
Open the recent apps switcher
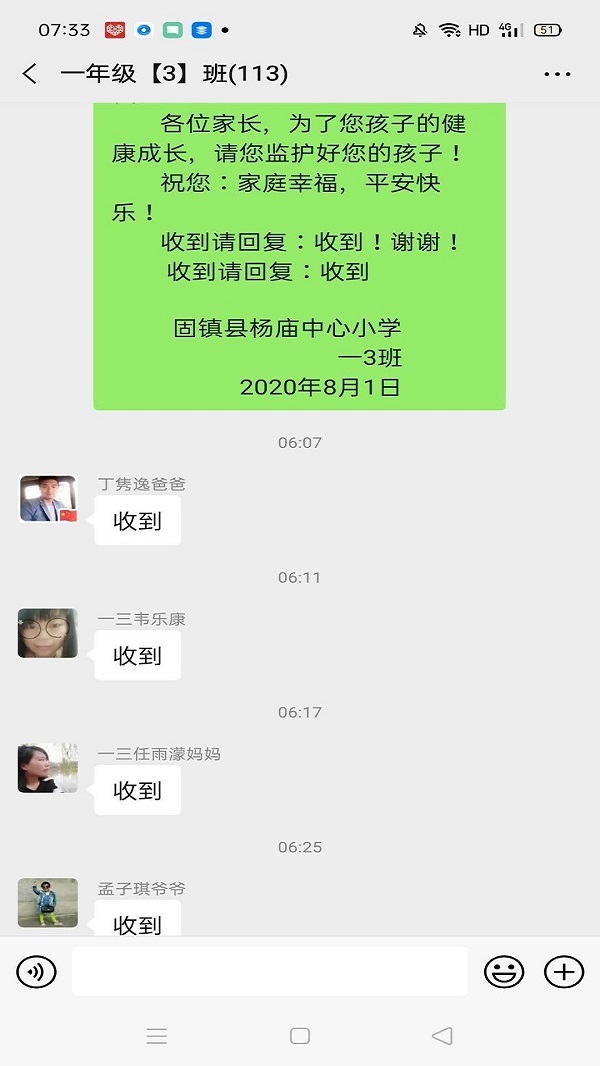tap(157, 1036)
